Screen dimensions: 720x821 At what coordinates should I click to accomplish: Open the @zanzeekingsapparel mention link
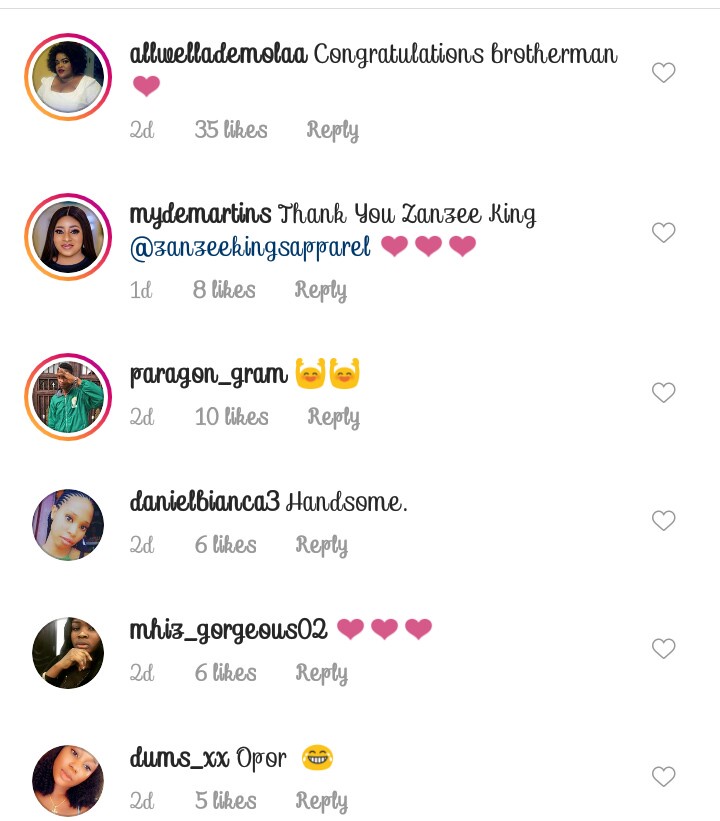coord(251,247)
